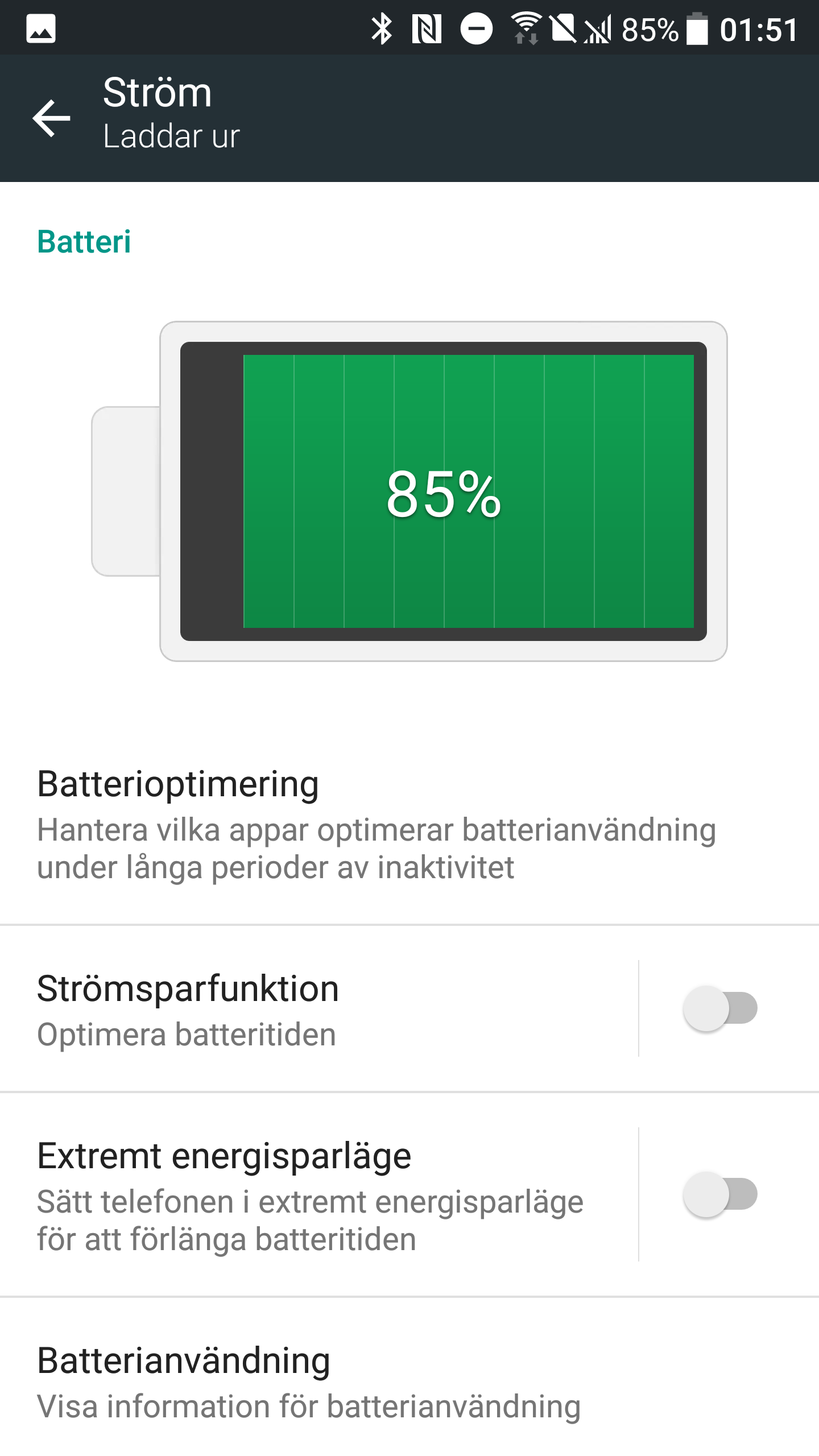This screenshot has width=819, height=1456.
Task: Open the Extremt energisparläge row
Action: pyautogui.click(x=318, y=1195)
